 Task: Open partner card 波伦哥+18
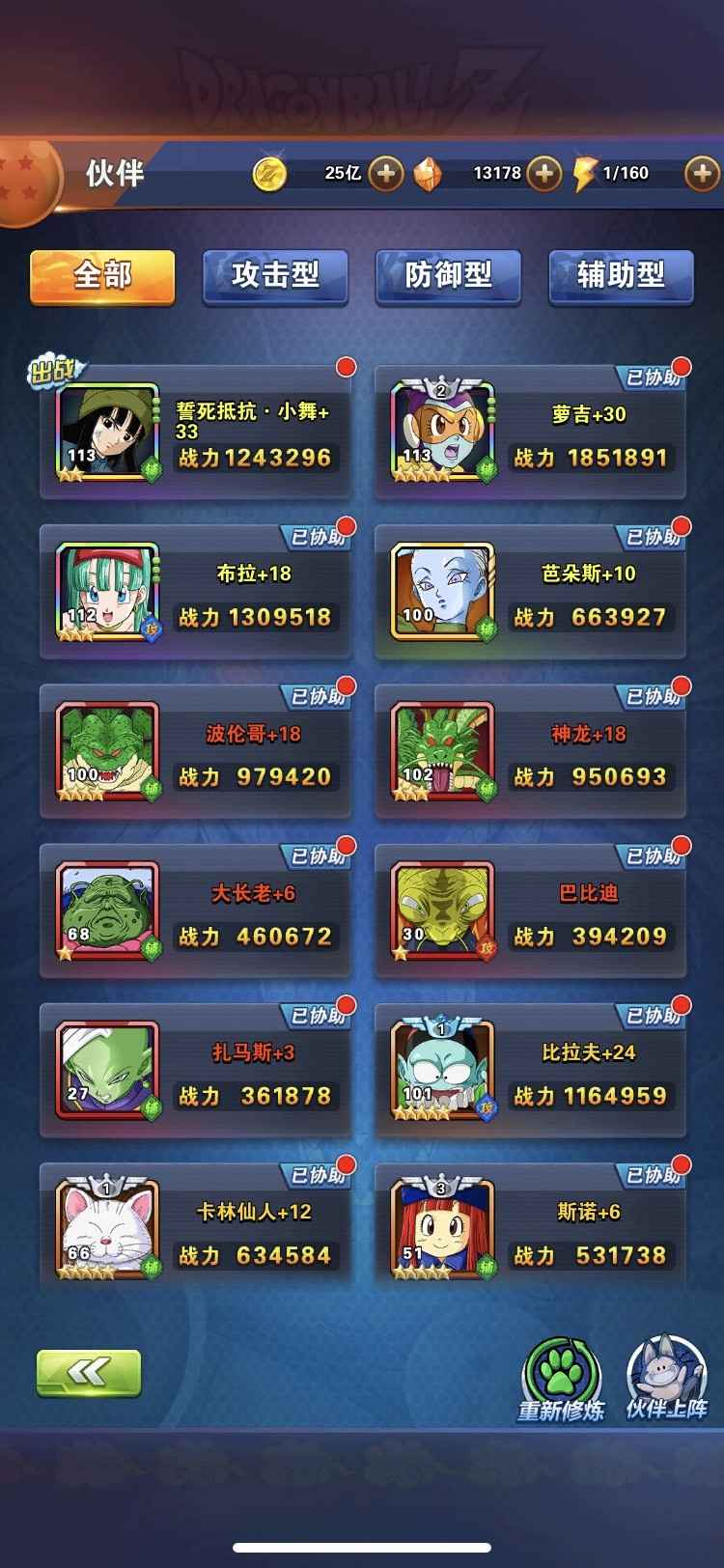coord(196,752)
